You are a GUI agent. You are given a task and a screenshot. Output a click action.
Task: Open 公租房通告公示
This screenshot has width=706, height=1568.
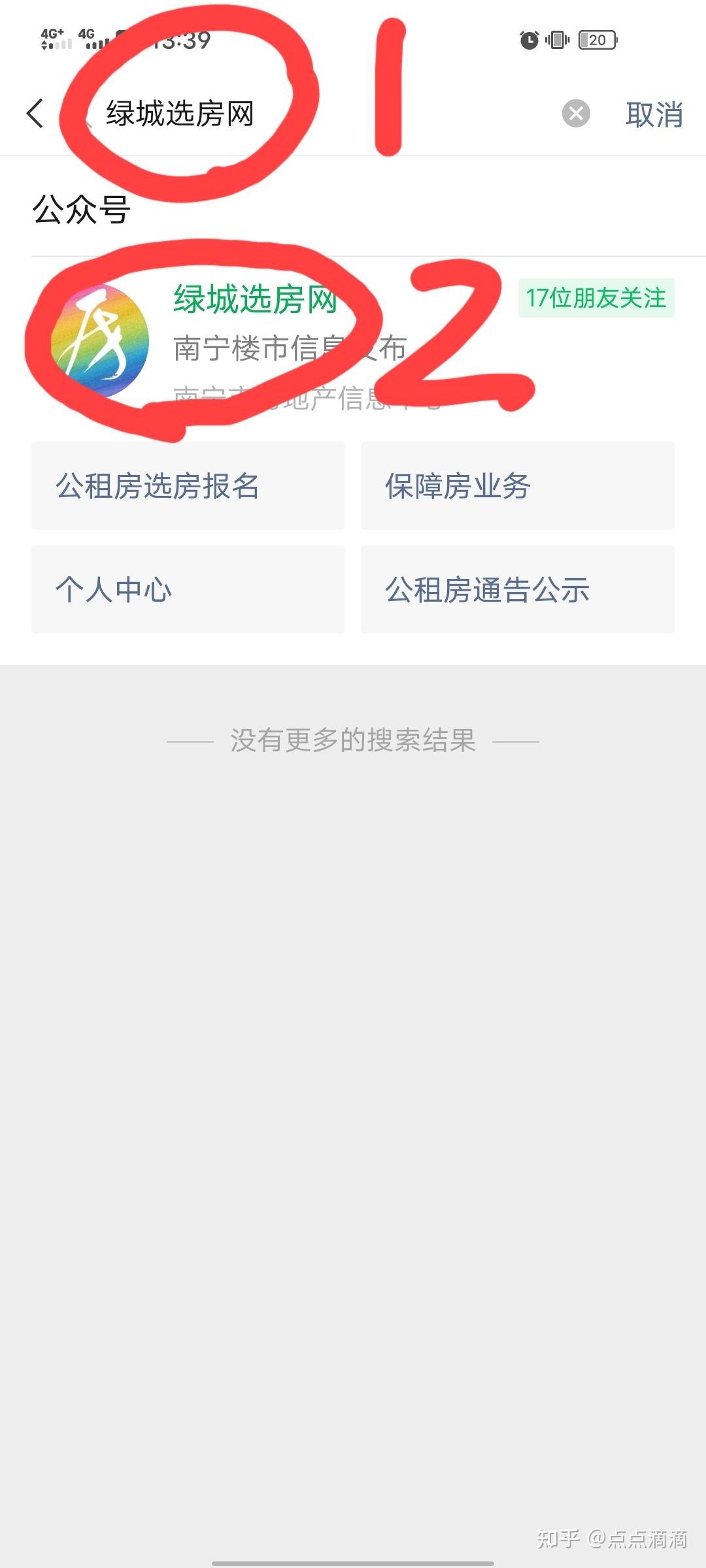[518, 589]
